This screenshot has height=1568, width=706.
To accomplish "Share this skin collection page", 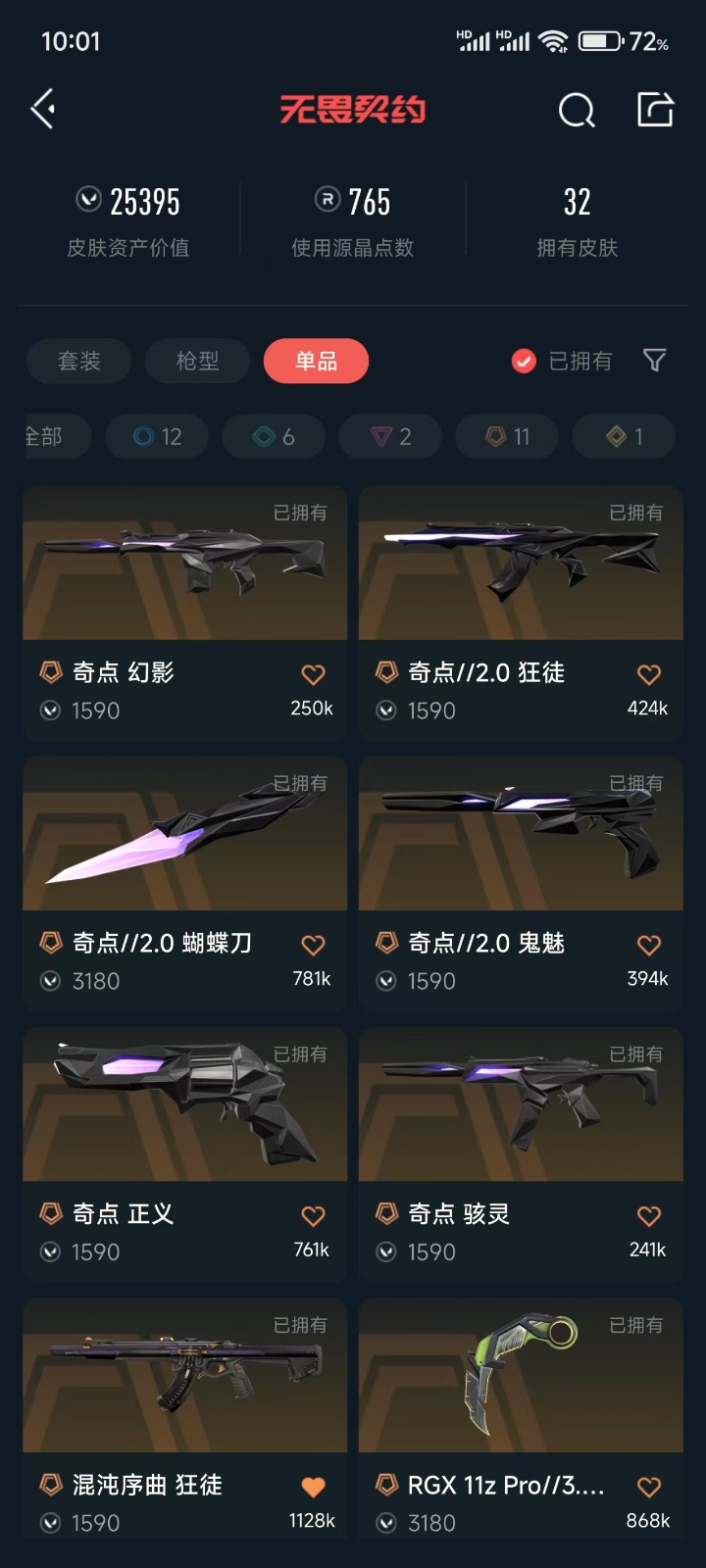I will pos(655,109).
